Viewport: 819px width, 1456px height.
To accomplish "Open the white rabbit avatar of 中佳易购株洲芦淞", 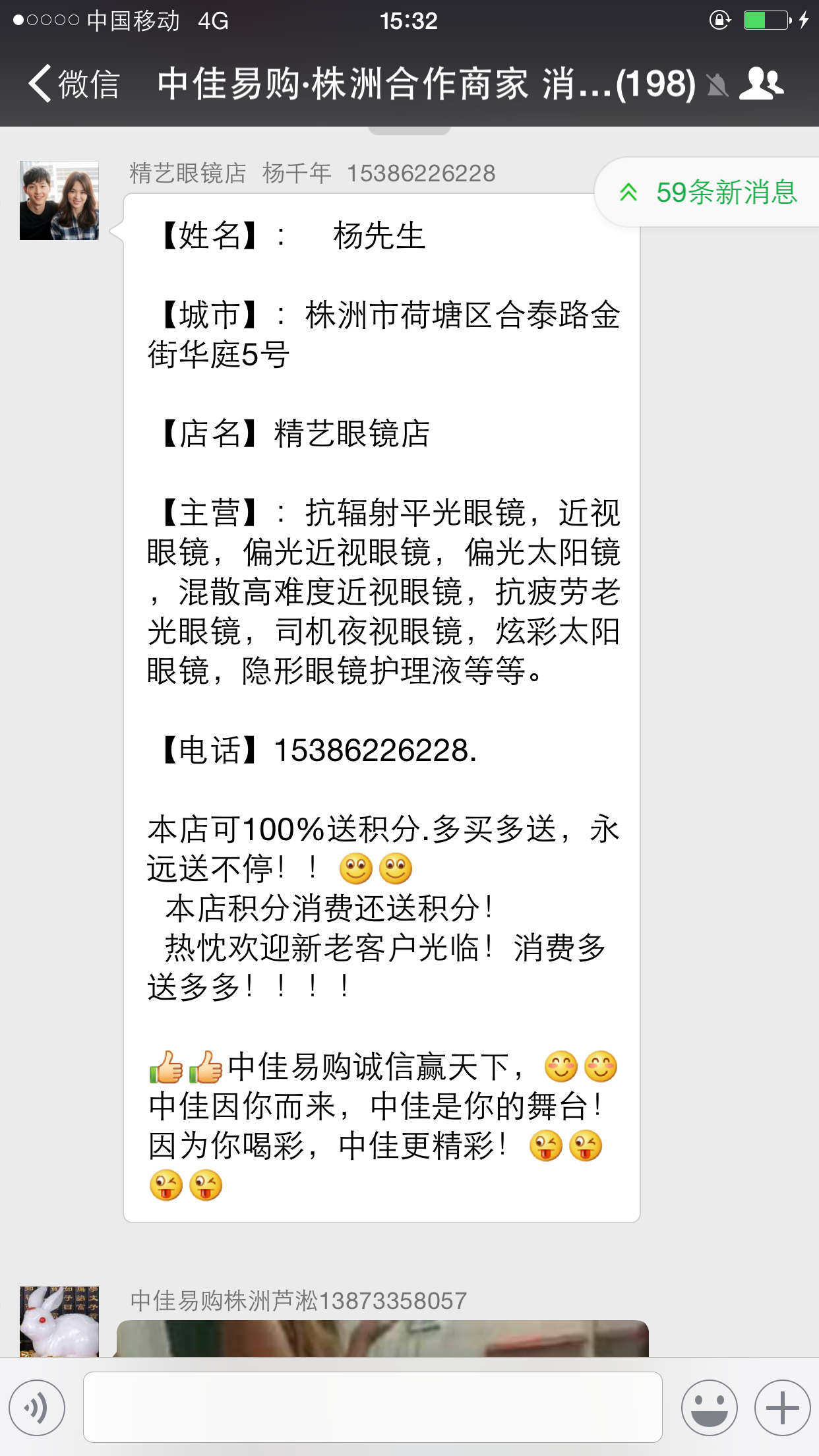I will tap(59, 1321).
